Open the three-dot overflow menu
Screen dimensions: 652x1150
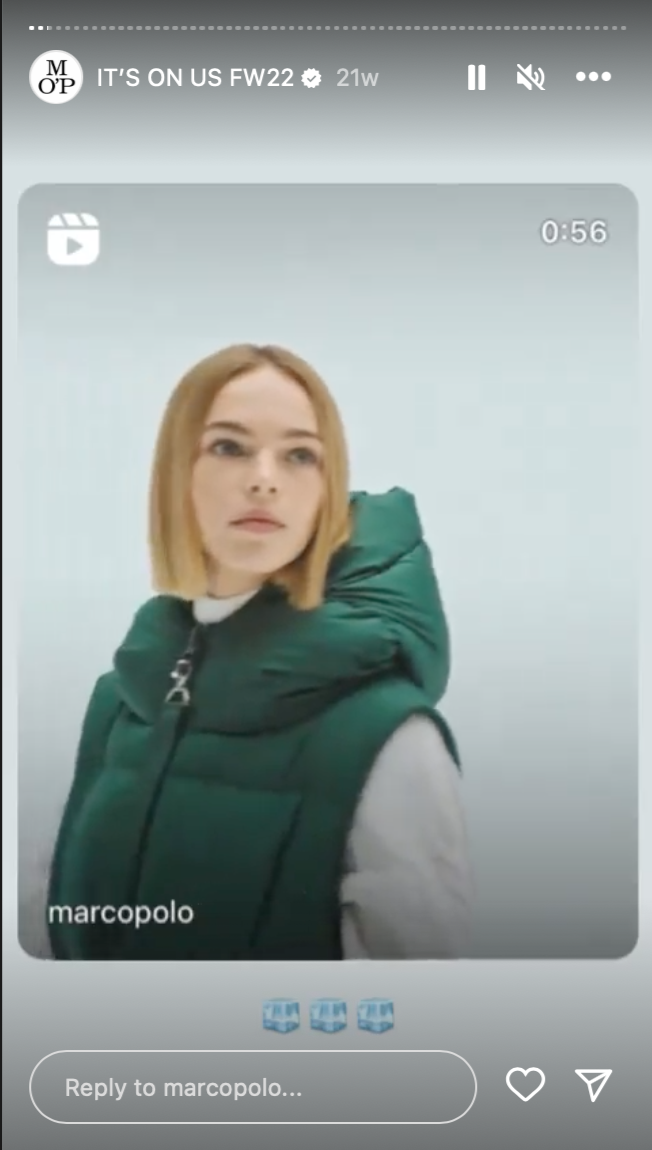(593, 76)
